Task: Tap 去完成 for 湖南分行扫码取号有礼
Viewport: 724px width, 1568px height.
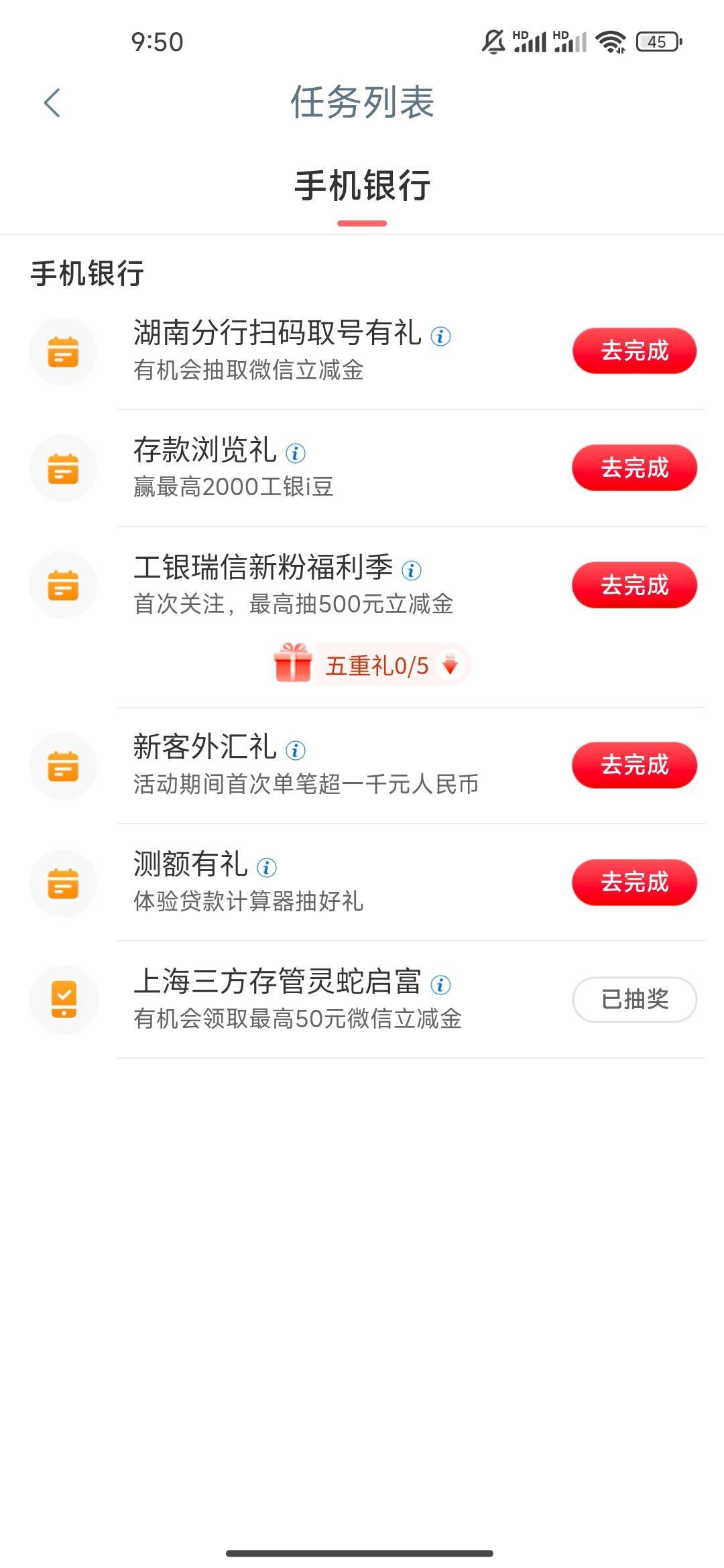Action: (x=634, y=350)
